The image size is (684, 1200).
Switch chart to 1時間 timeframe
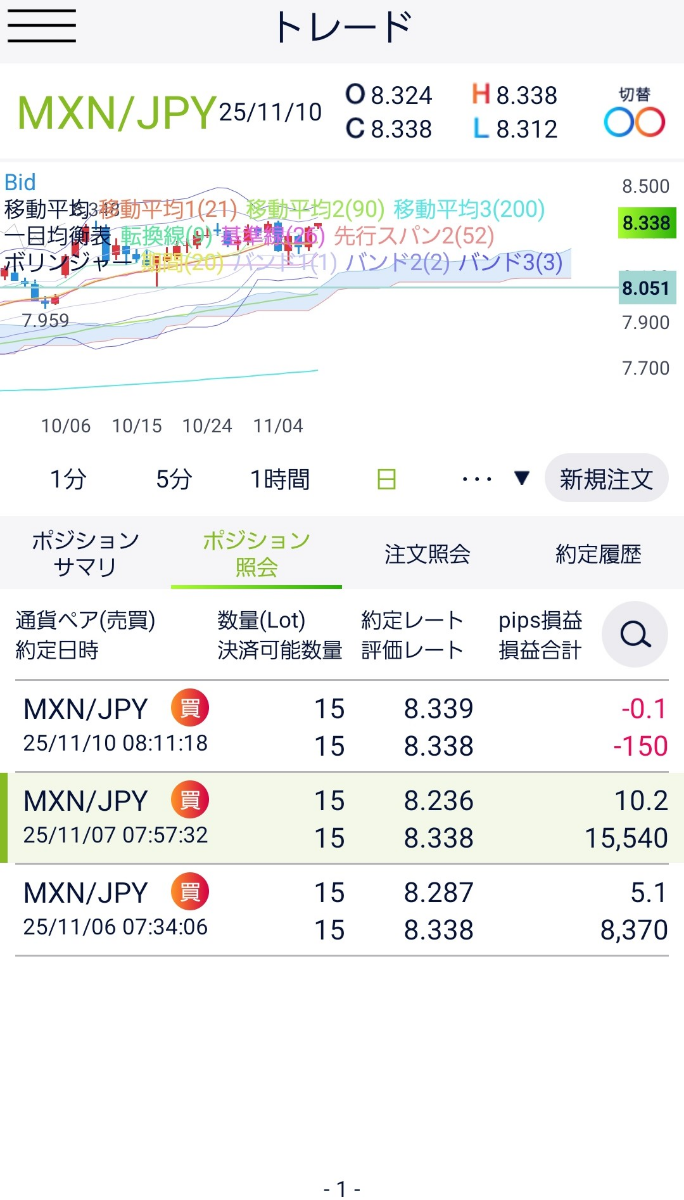[x=280, y=479]
